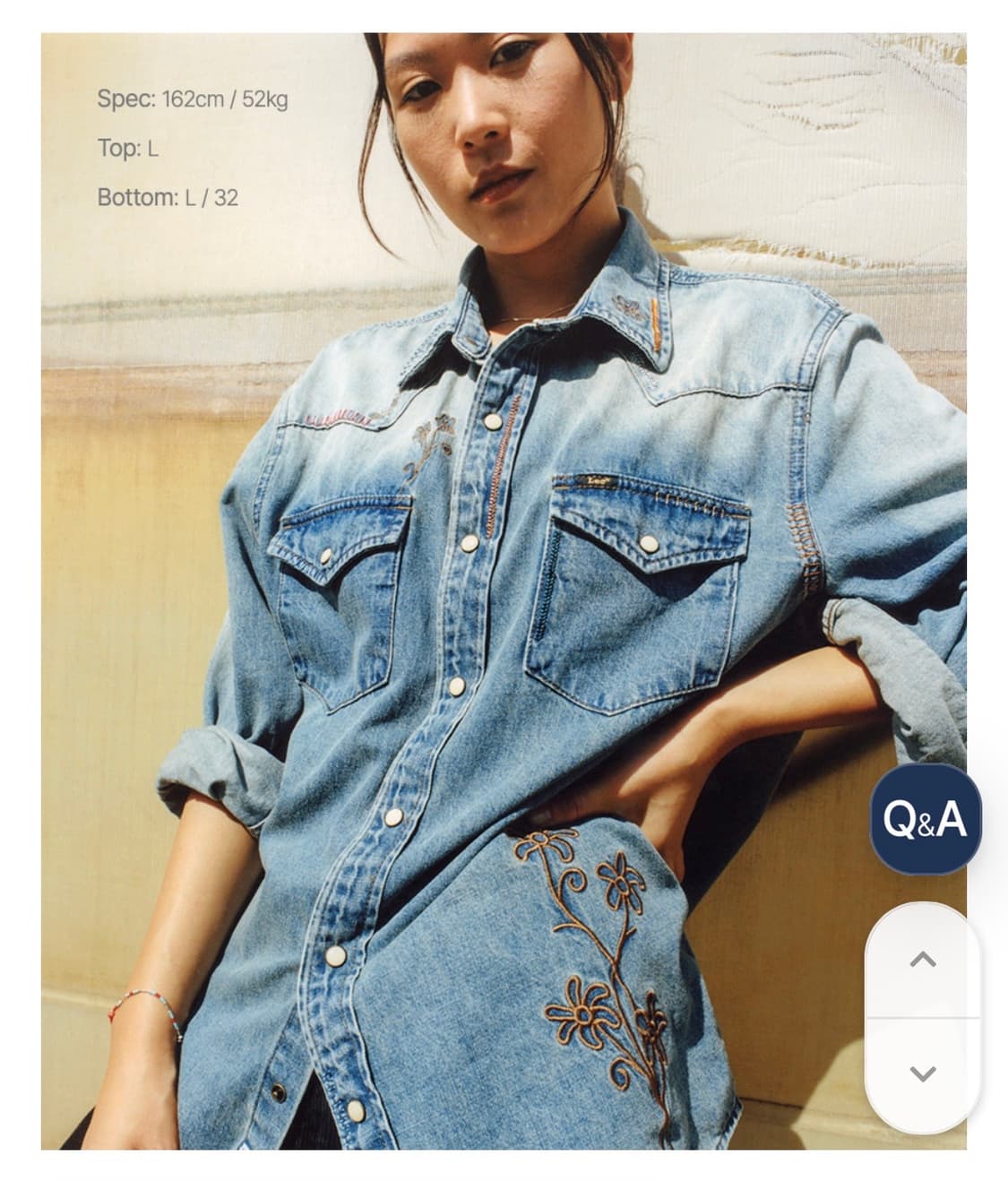The image size is (1008, 1181).
Task: Click the 'Bottom: L / 32' size label
Action: pos(169,199)
